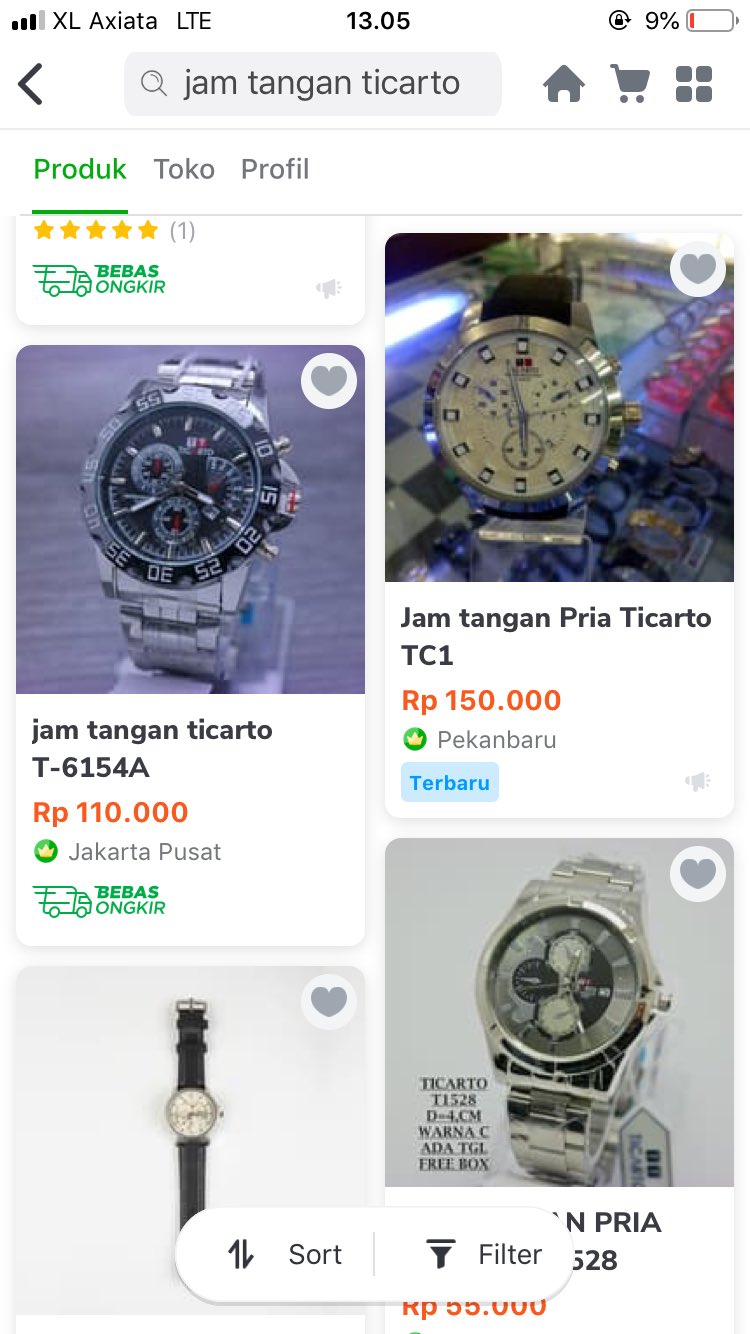Select the Produk tab
750x1334 pixels.
[x=80, y=169]
